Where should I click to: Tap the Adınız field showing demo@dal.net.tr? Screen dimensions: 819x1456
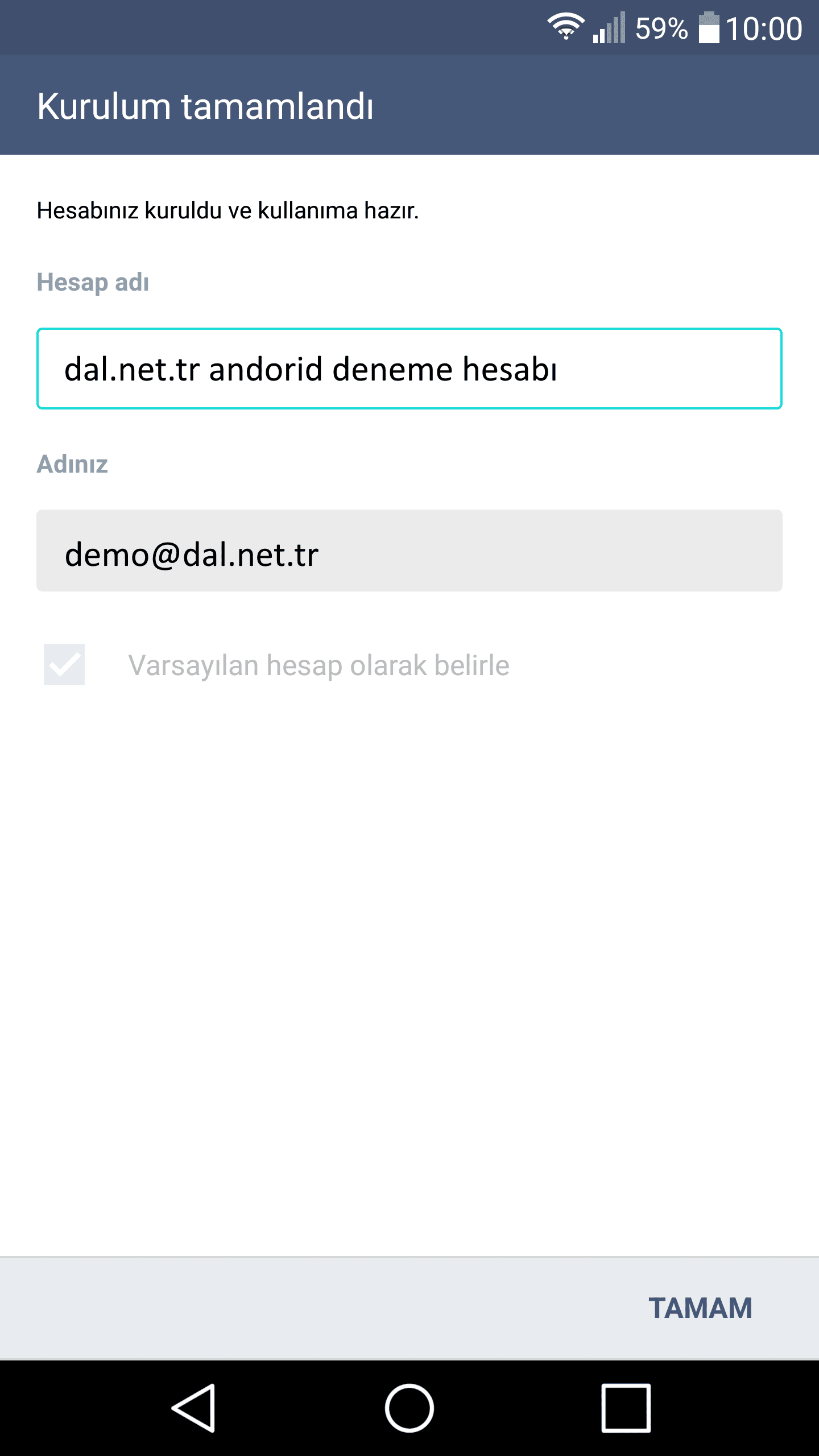(x=409, y=551)
